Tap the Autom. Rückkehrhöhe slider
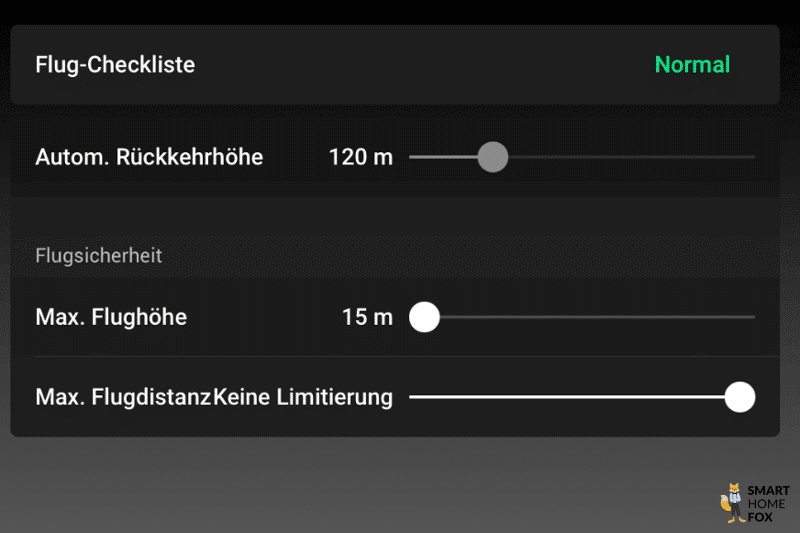The image size is (800, 533). coord(492,157)
